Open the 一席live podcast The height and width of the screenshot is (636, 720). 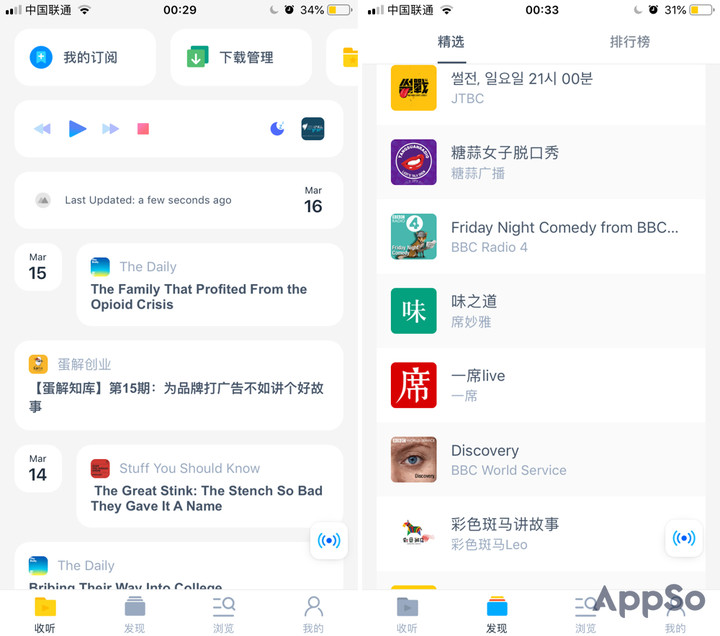pyautogui.click(x=540, y=385)
